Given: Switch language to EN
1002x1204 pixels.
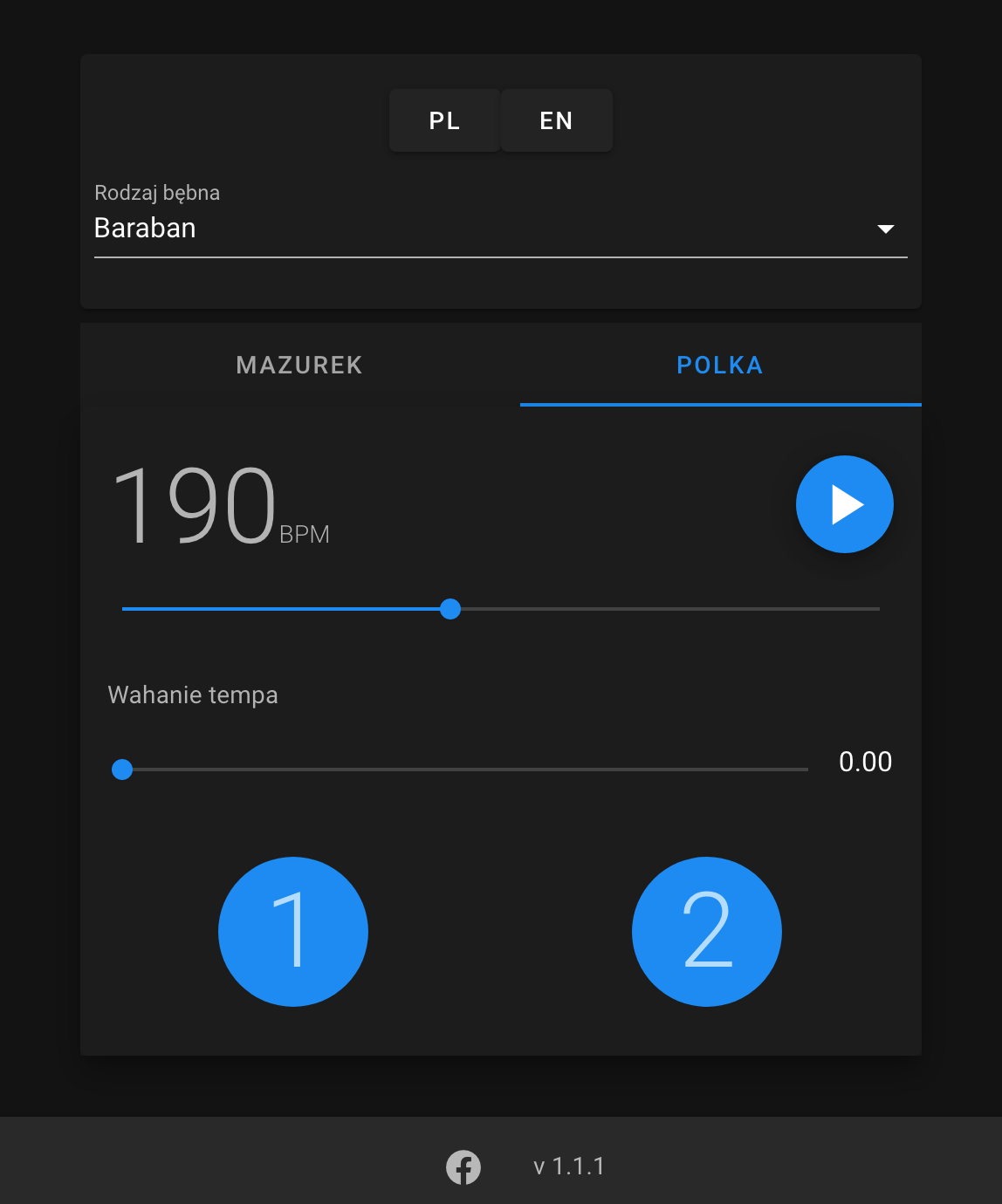Looking at the screenshot, I should (556, 120).
